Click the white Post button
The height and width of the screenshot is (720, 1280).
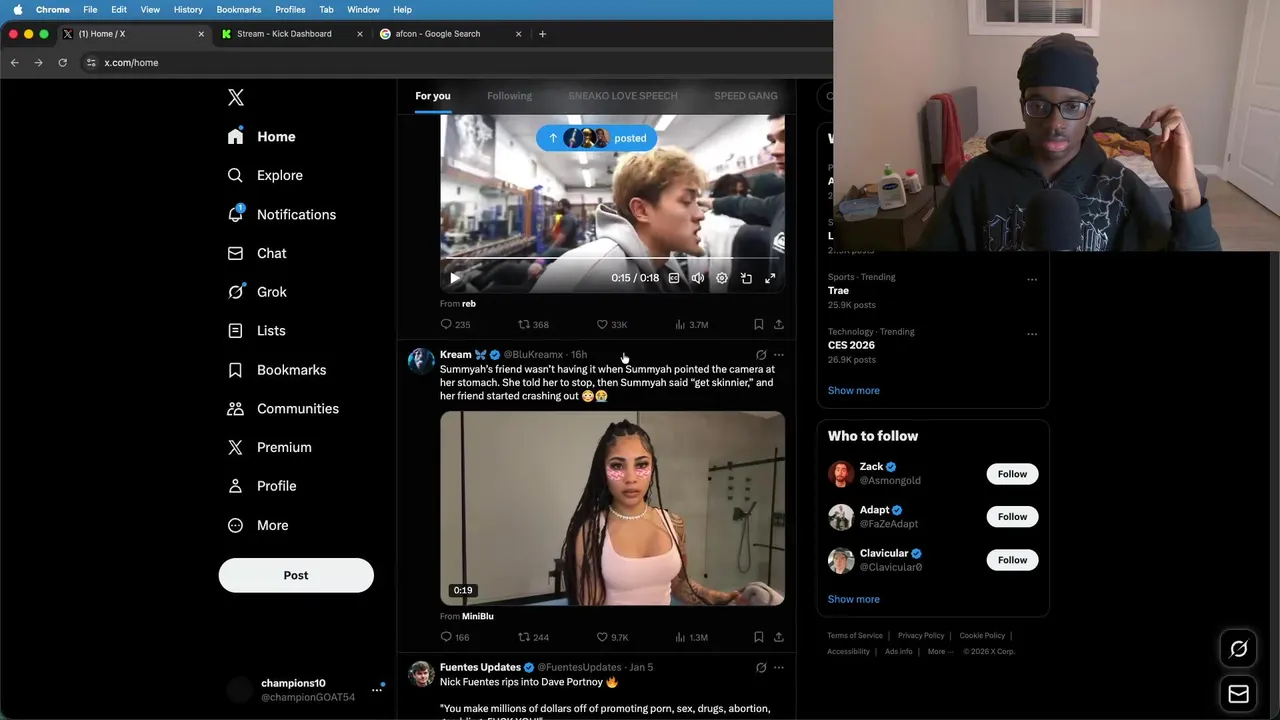click(x=296, y=575)
